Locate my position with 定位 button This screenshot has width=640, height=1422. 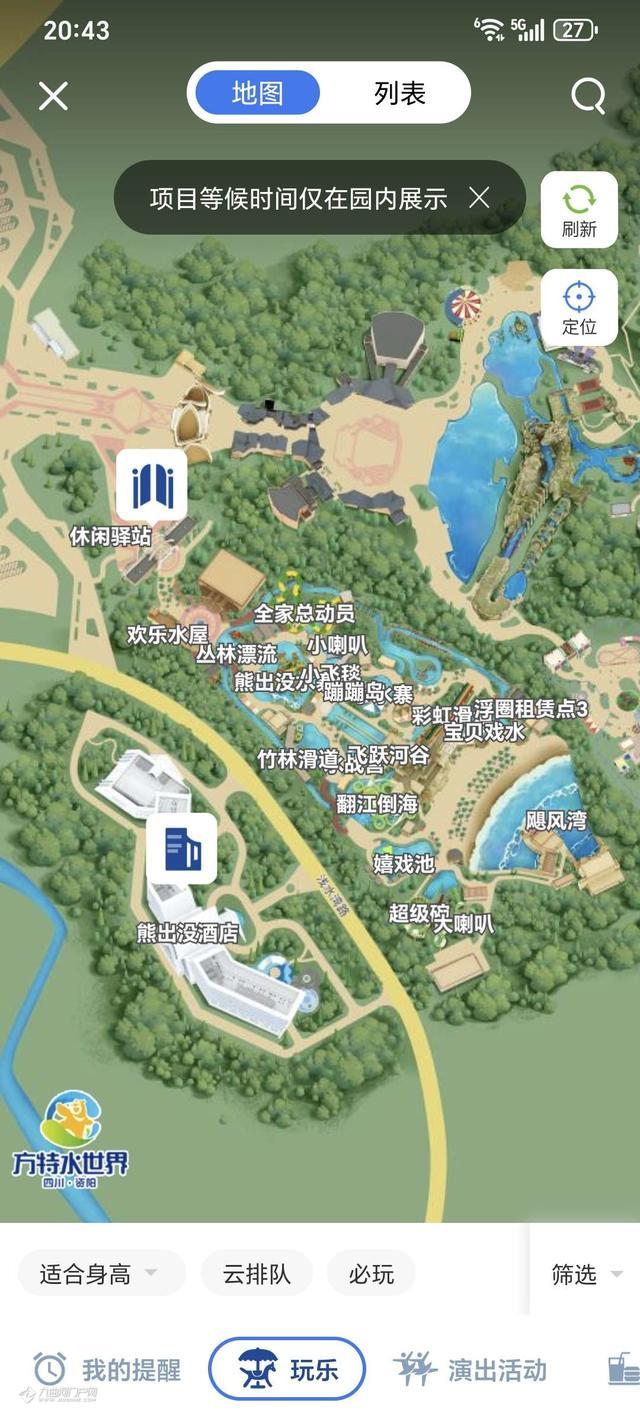(579, 307)
